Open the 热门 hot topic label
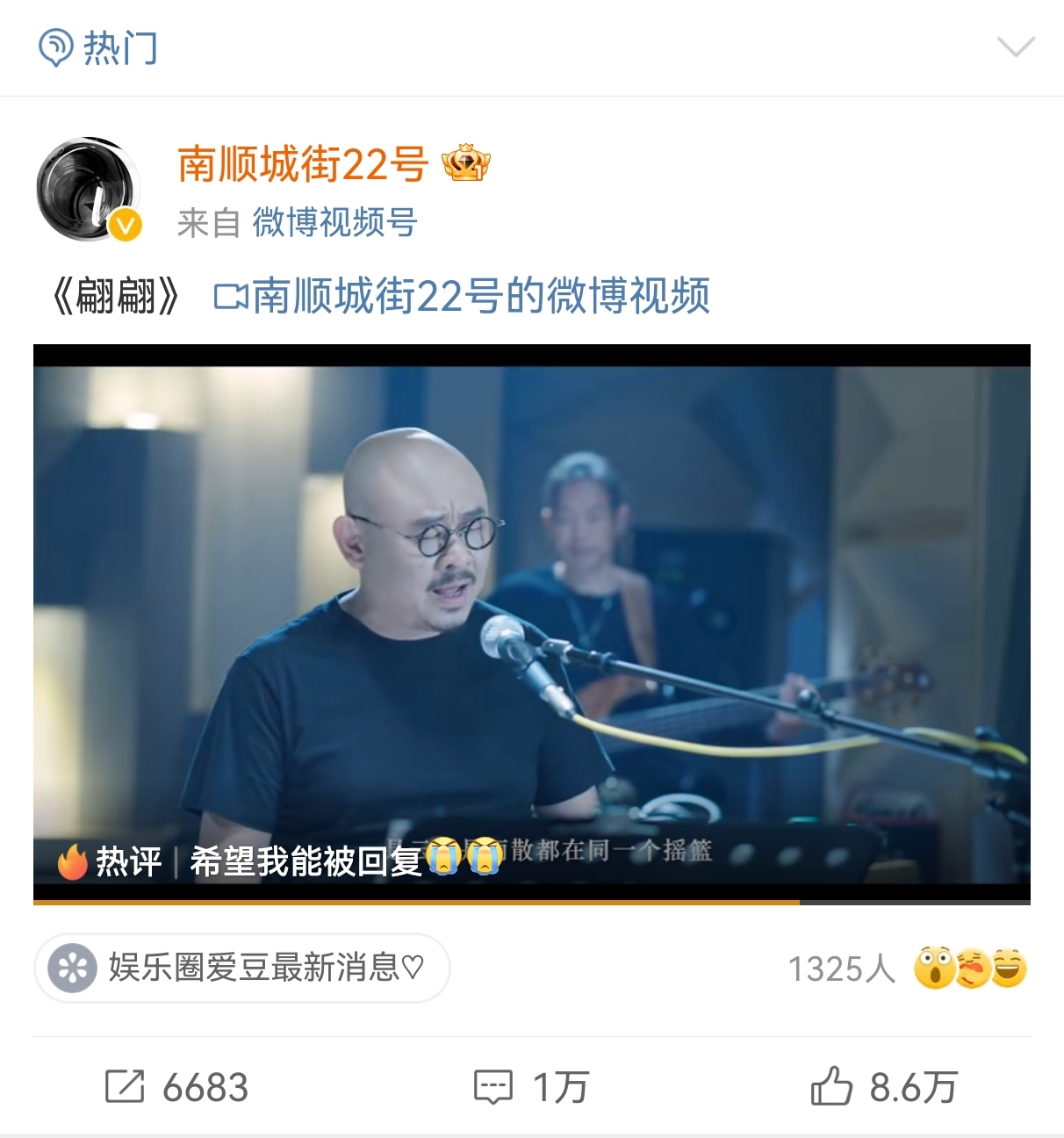 [x=98, y=47]
